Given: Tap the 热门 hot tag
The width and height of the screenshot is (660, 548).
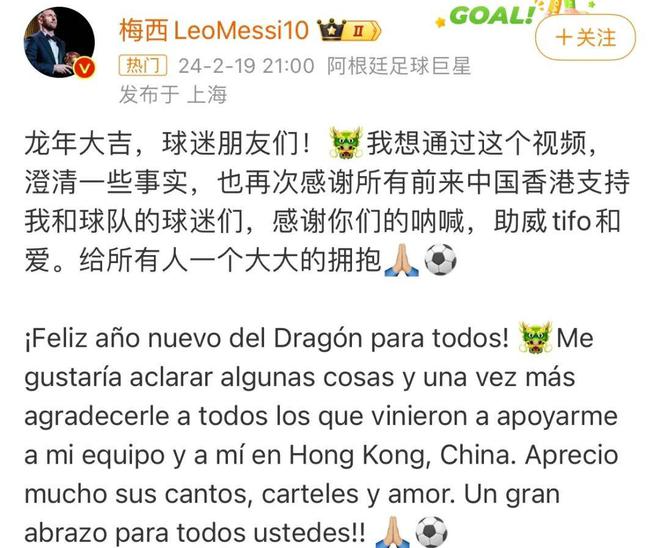Looking at the screenshot, I should pyautogui.click(x=145, y=66).
